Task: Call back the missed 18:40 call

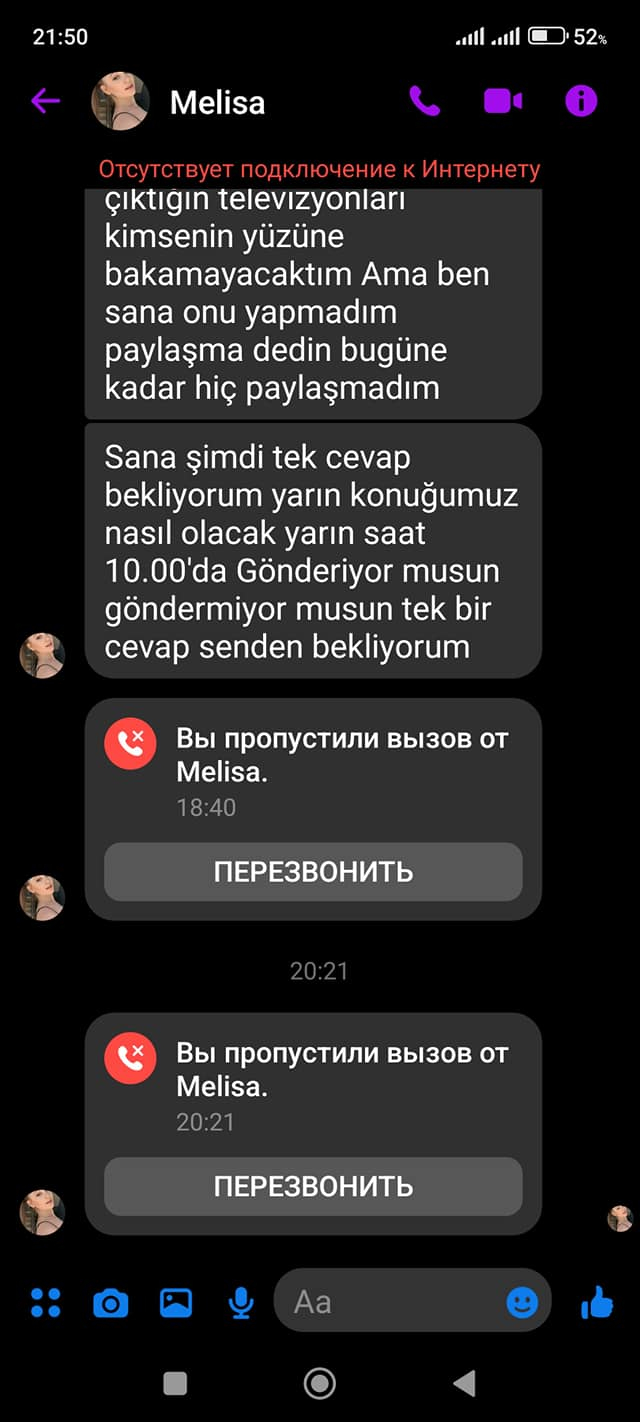Action: pos(313,872)
